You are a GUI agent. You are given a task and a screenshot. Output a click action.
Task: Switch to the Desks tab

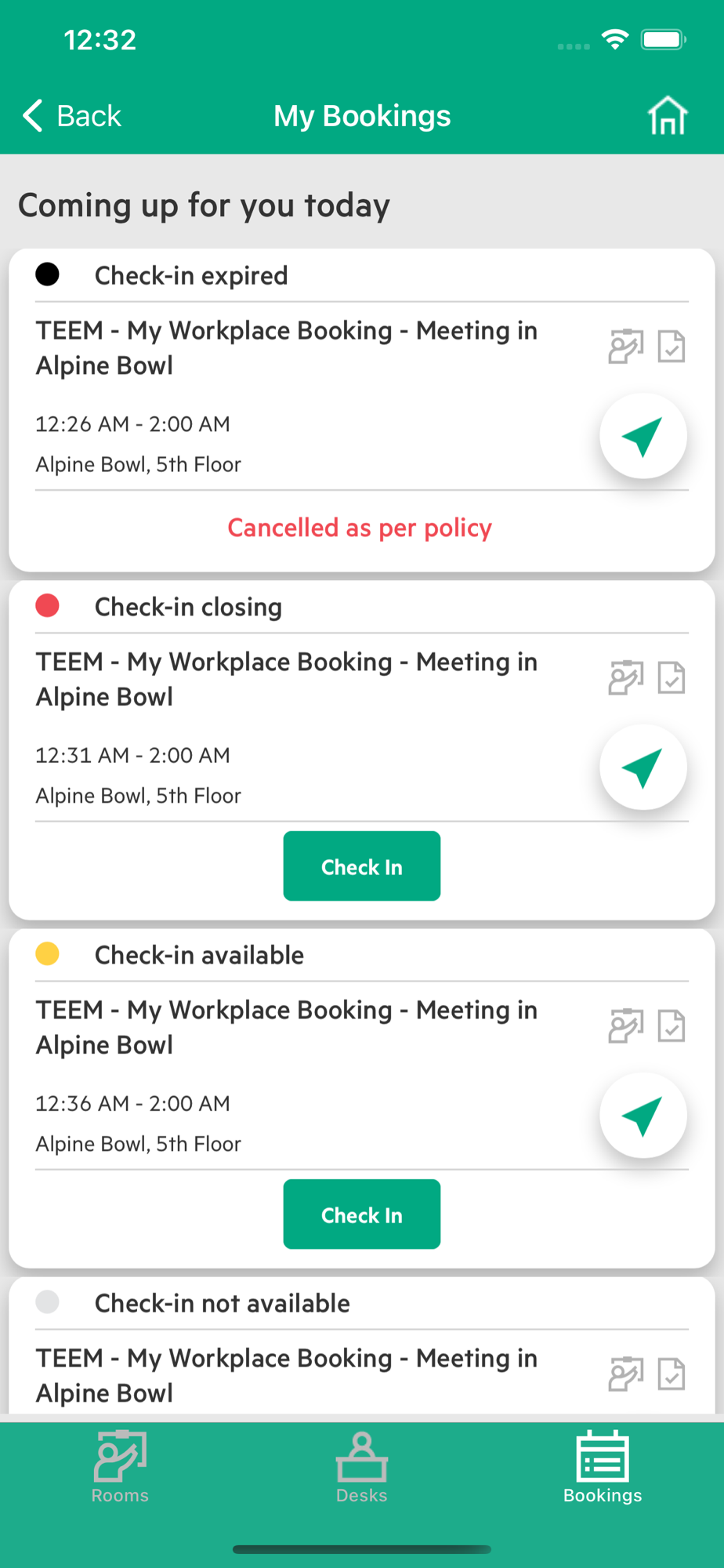click(361, 1468)
